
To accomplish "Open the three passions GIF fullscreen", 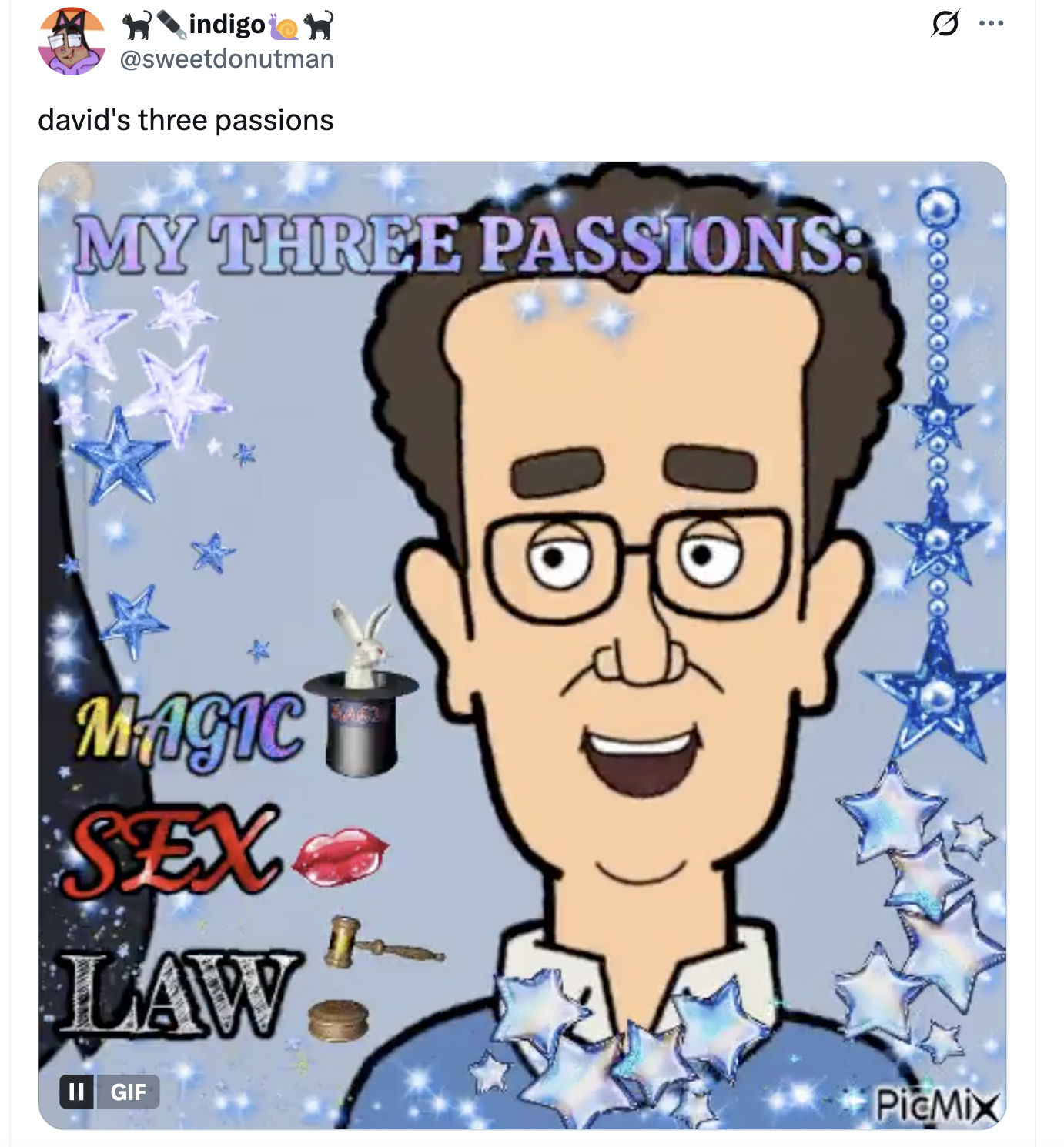I will (x=522, y=645).
